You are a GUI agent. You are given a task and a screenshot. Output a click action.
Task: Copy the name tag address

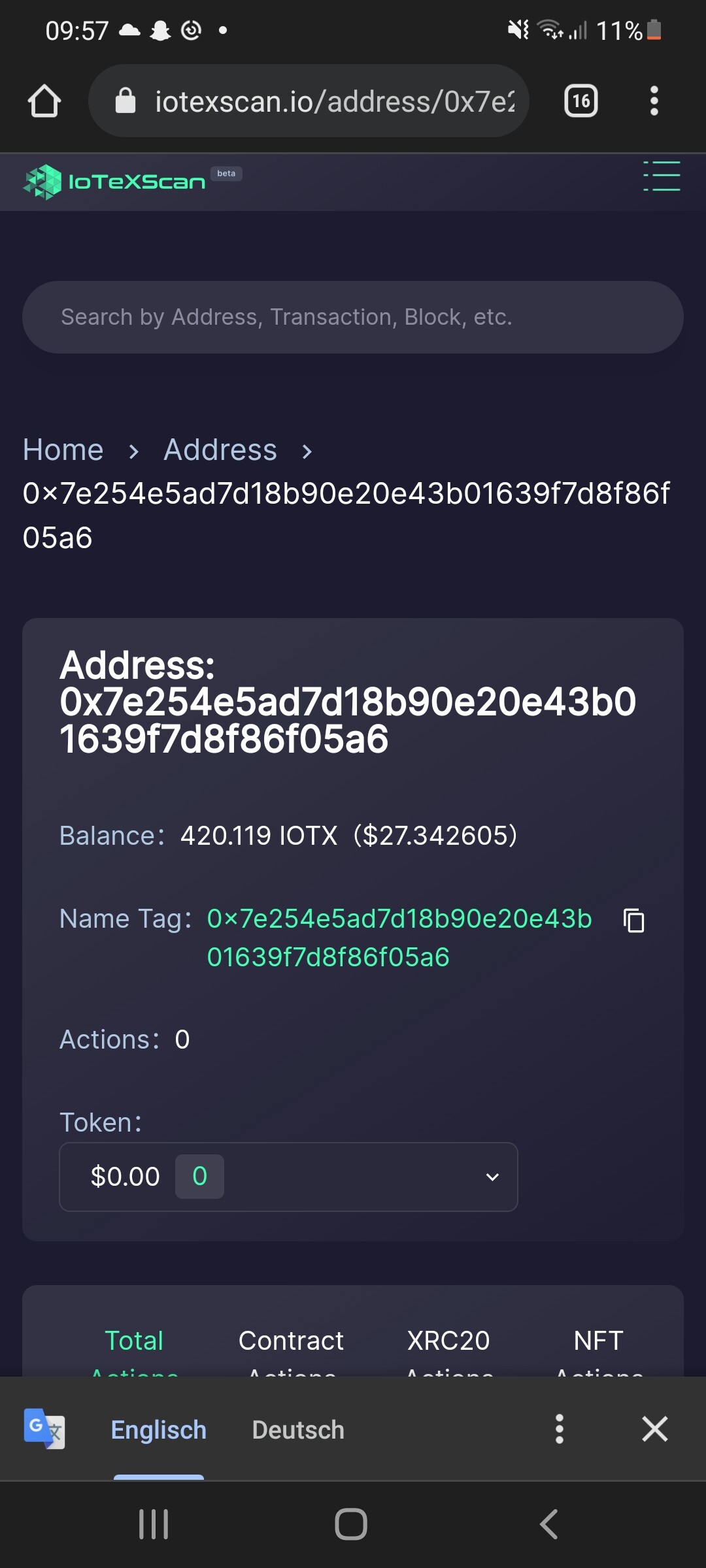[633, 920]
